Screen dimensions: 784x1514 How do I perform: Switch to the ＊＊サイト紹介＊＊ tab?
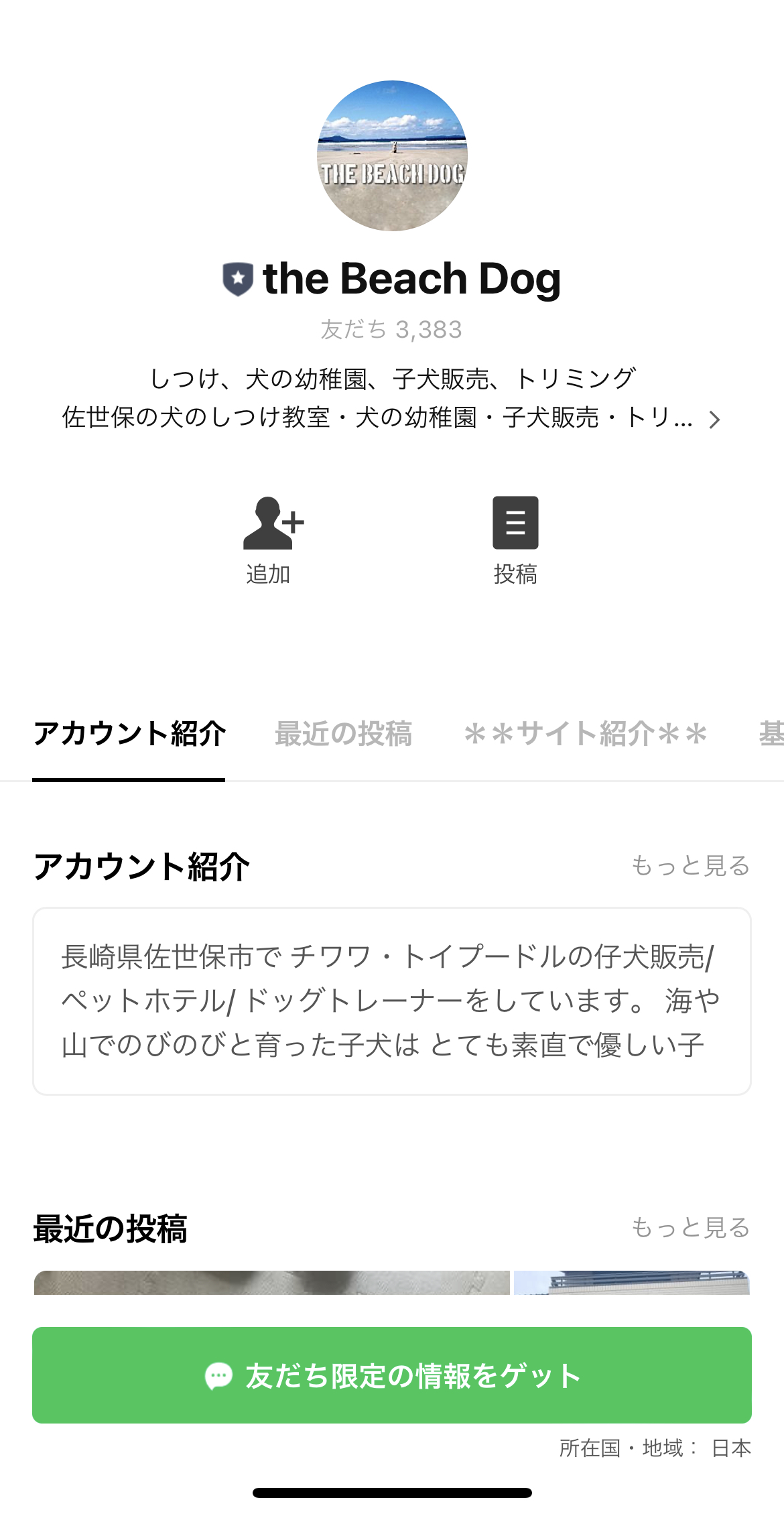(x=586, y=734)
